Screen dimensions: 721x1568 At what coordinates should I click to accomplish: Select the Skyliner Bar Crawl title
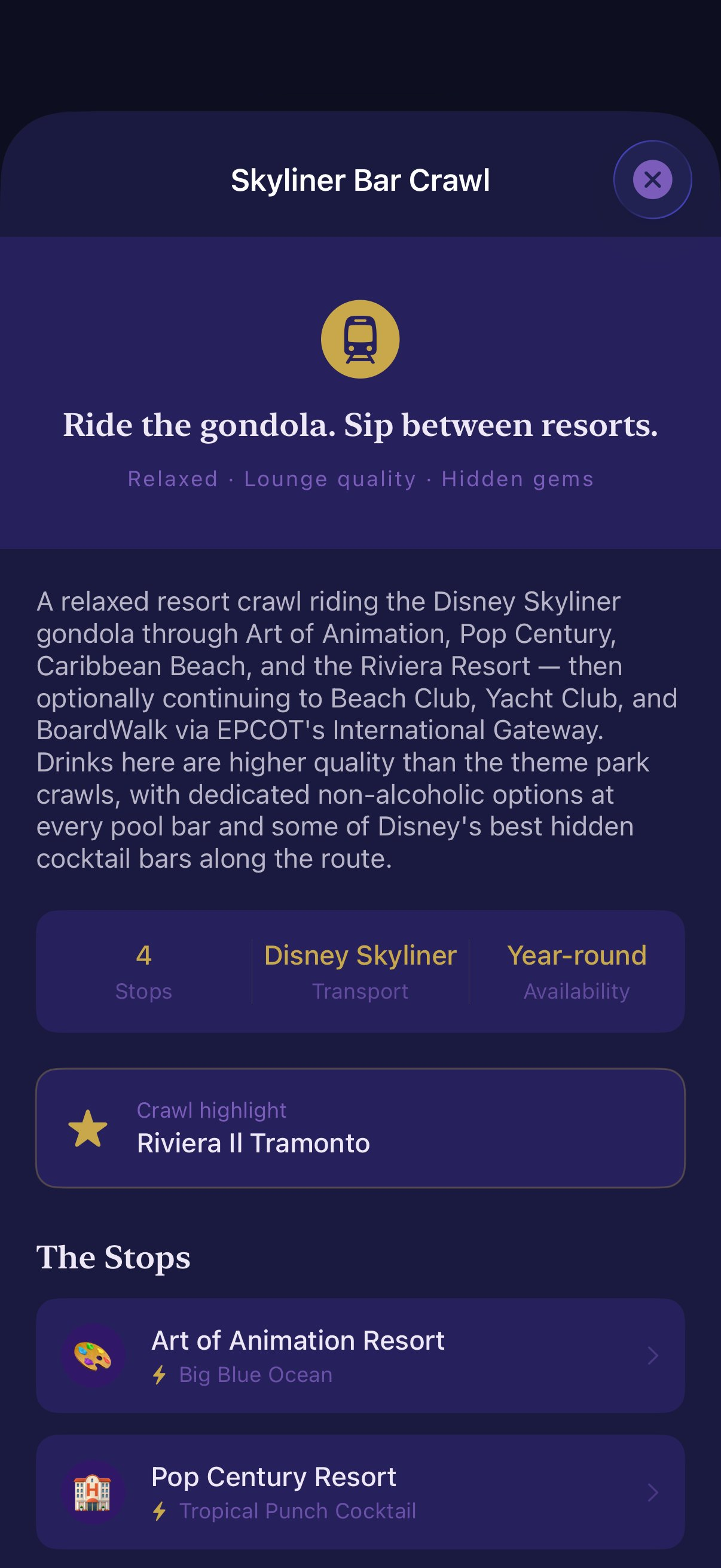pyautogui.click(x=360, y=179)
